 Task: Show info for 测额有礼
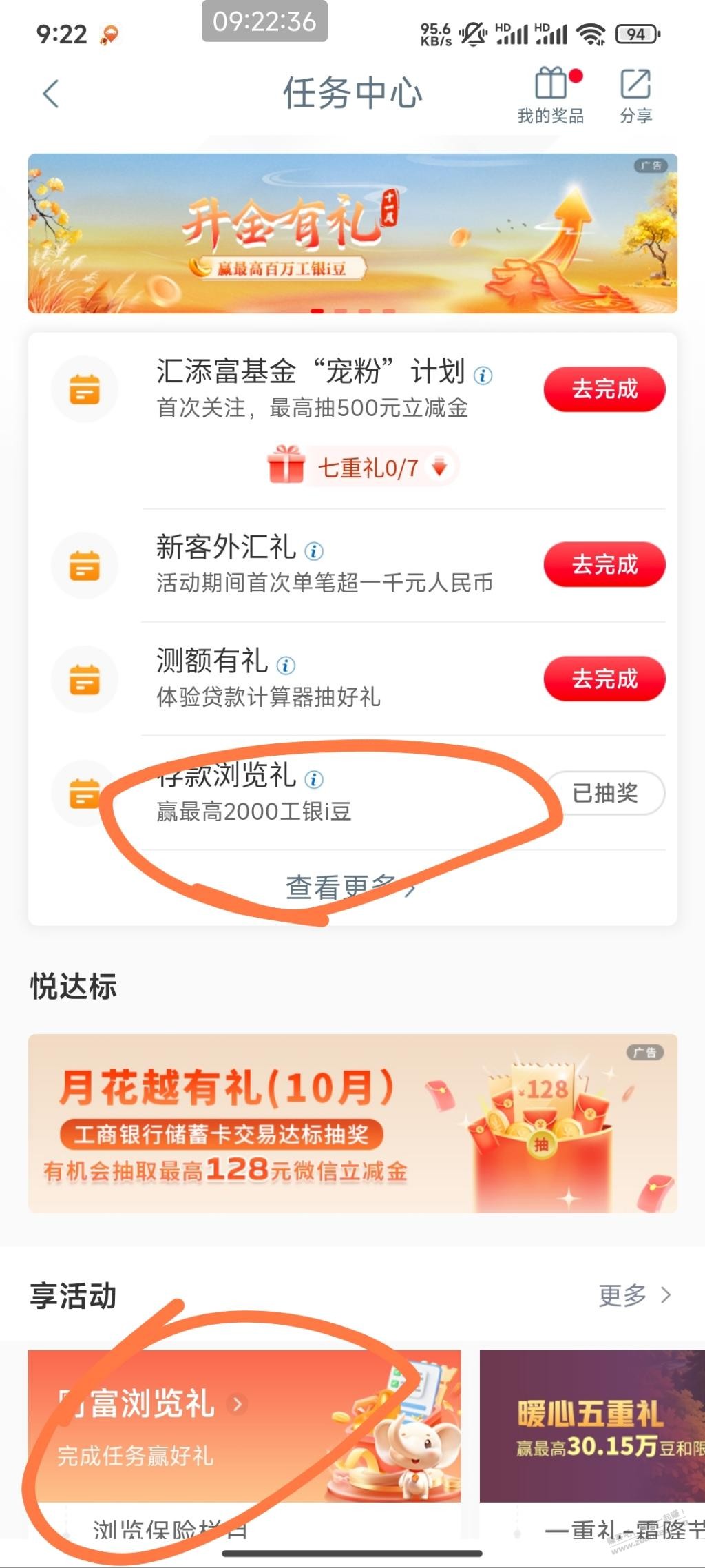(x=286, y=665)
